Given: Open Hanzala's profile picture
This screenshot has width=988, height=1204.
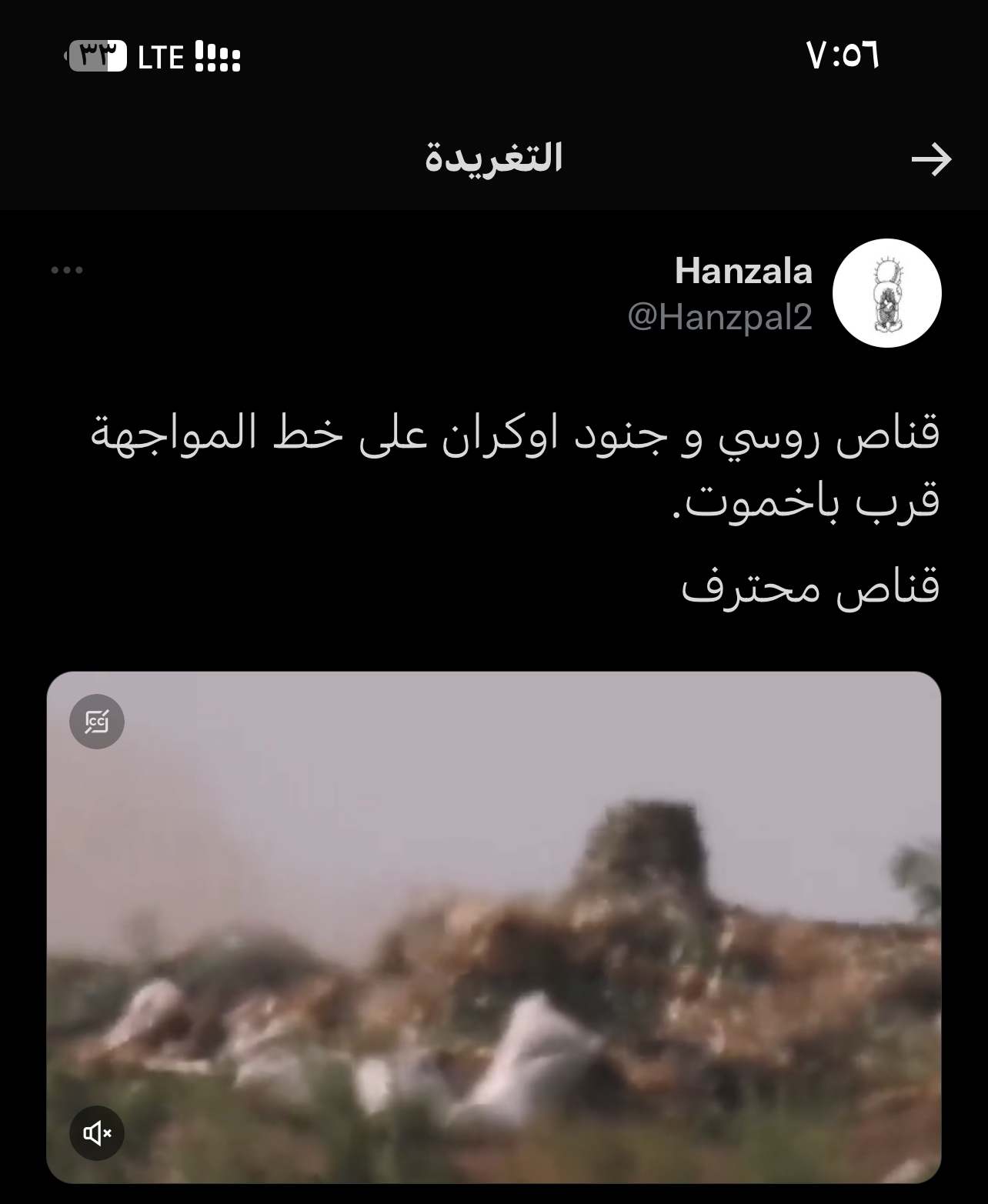Looking at the screenshot, I should point(886,293).
